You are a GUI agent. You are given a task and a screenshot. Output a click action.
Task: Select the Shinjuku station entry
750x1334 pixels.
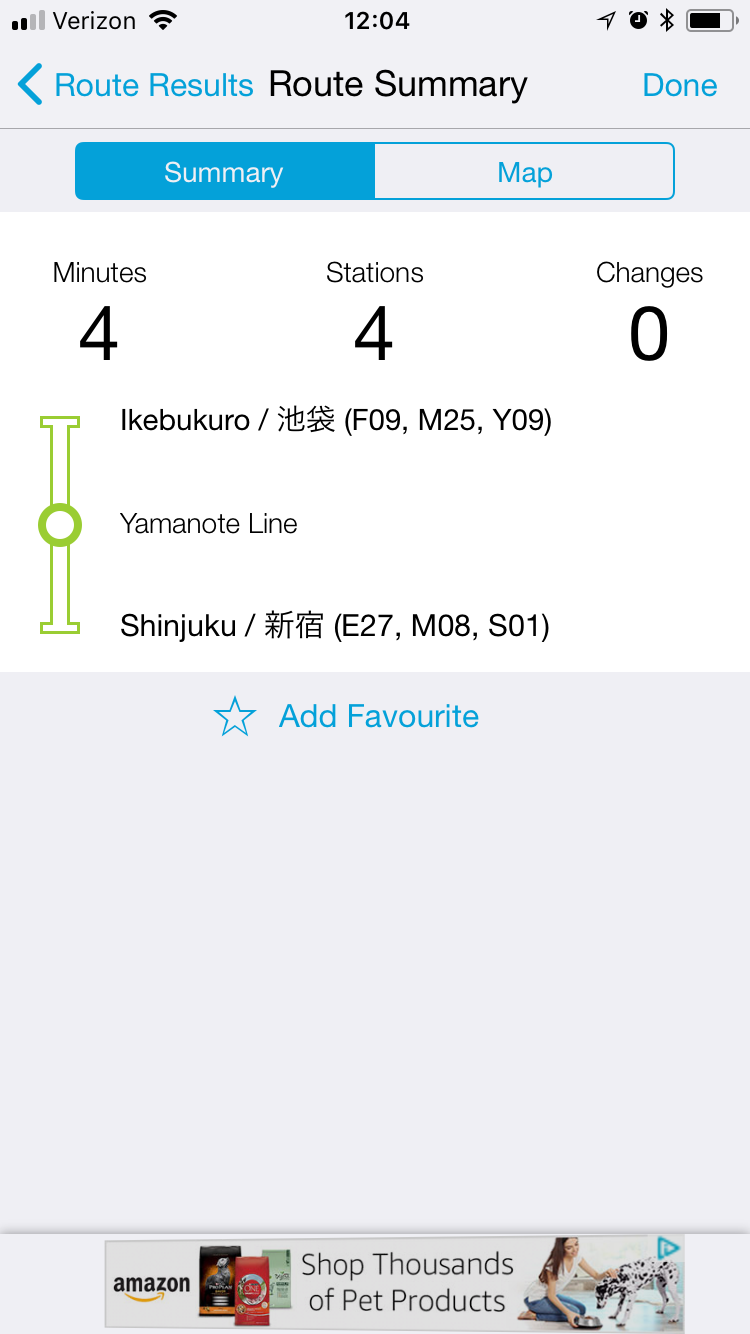coord(333,625)
